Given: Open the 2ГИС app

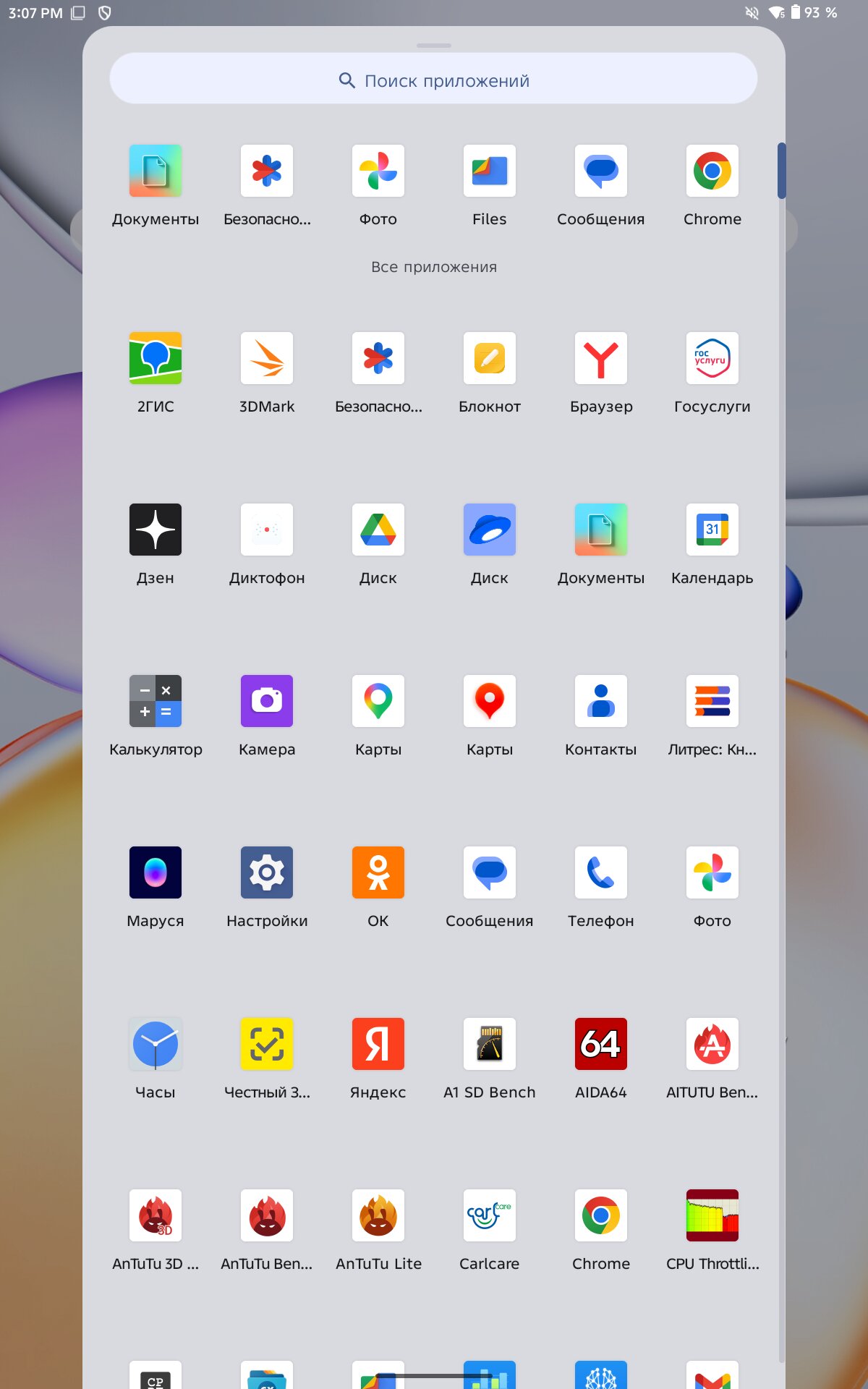Looking at the screenshot, I should [x=156, y=359].
